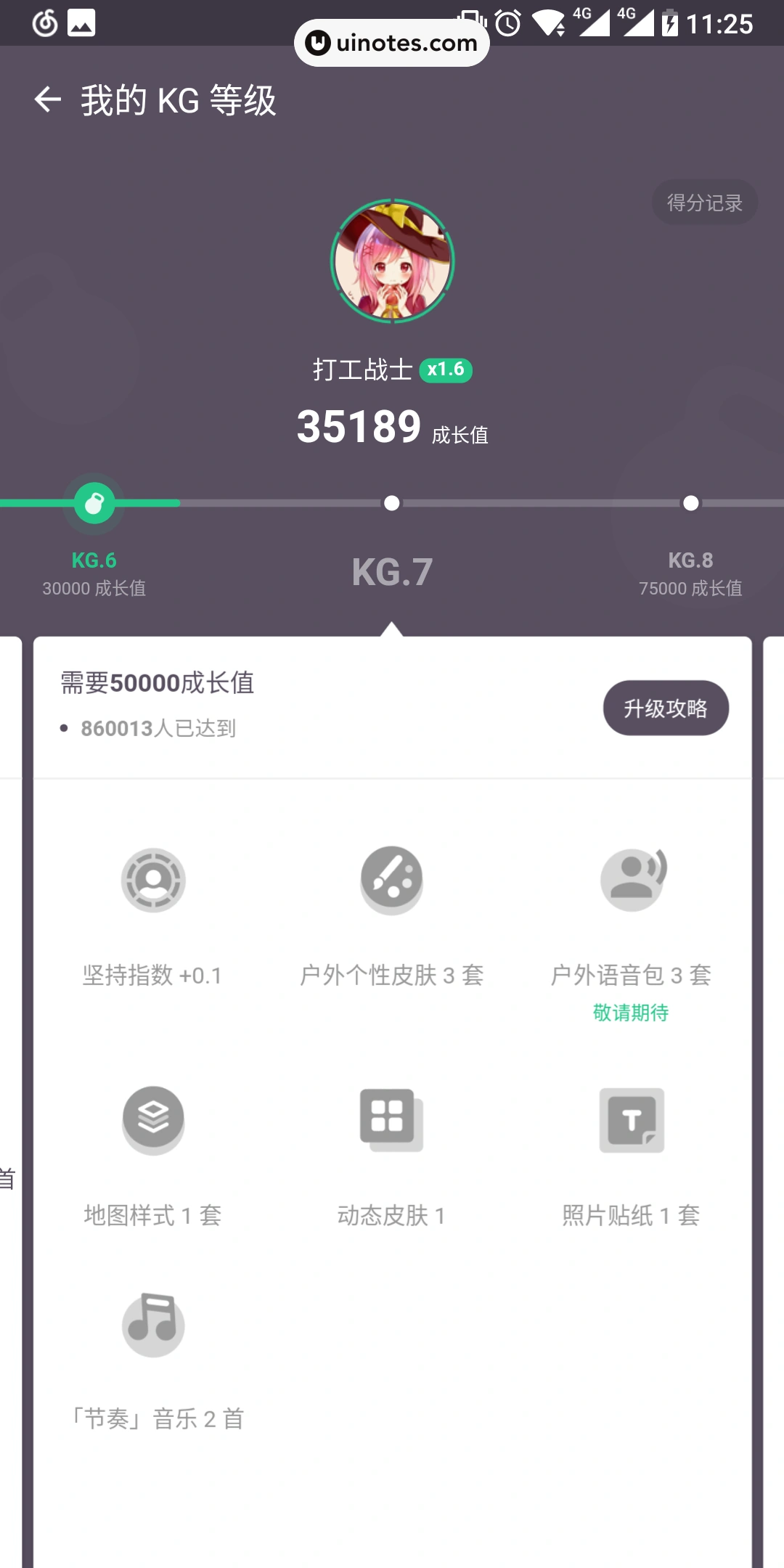Tap the kettlebell icon on the progress bar
Screen dimensions: 784x1568
[95, 503]
